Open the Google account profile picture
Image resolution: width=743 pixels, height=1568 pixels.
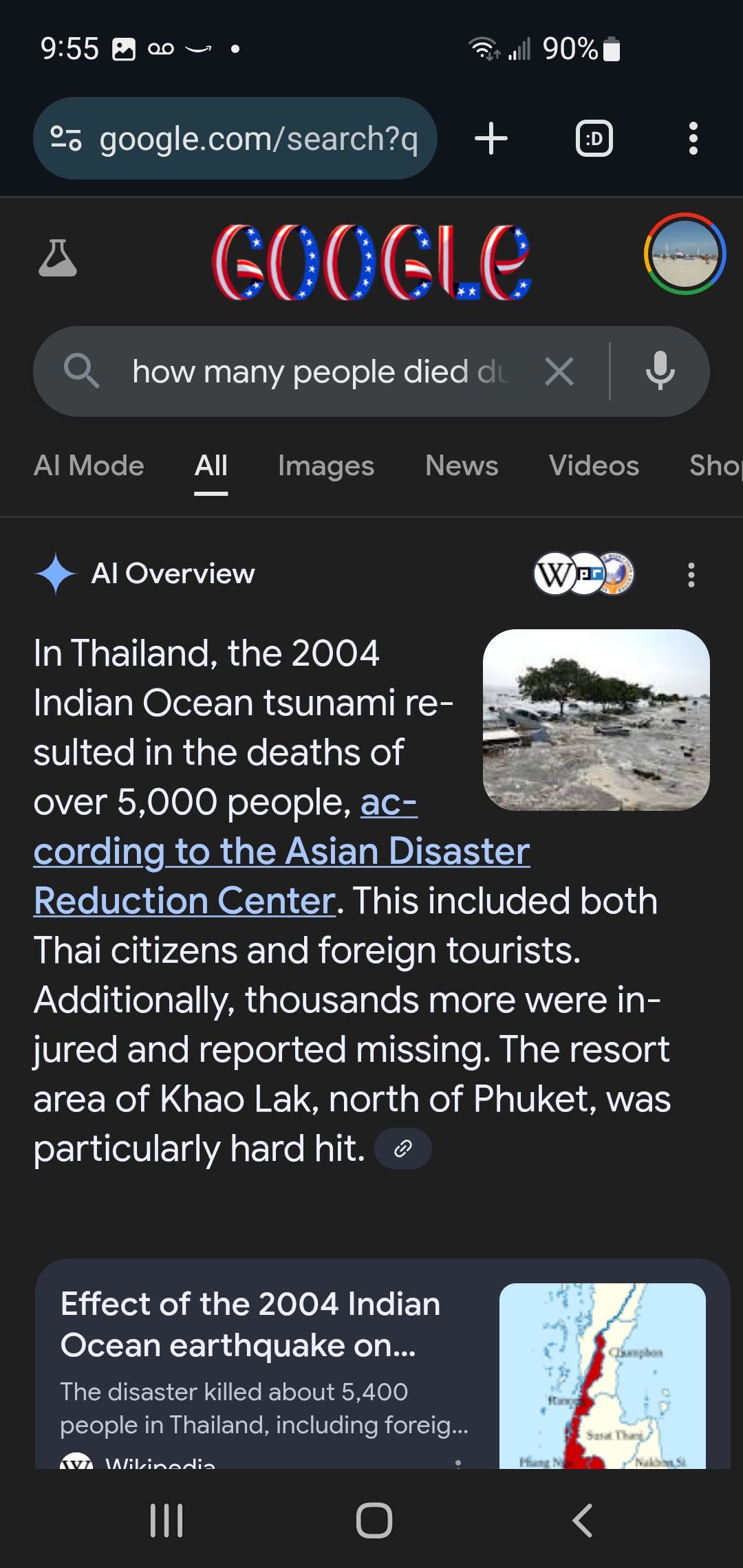coord(685,254)
